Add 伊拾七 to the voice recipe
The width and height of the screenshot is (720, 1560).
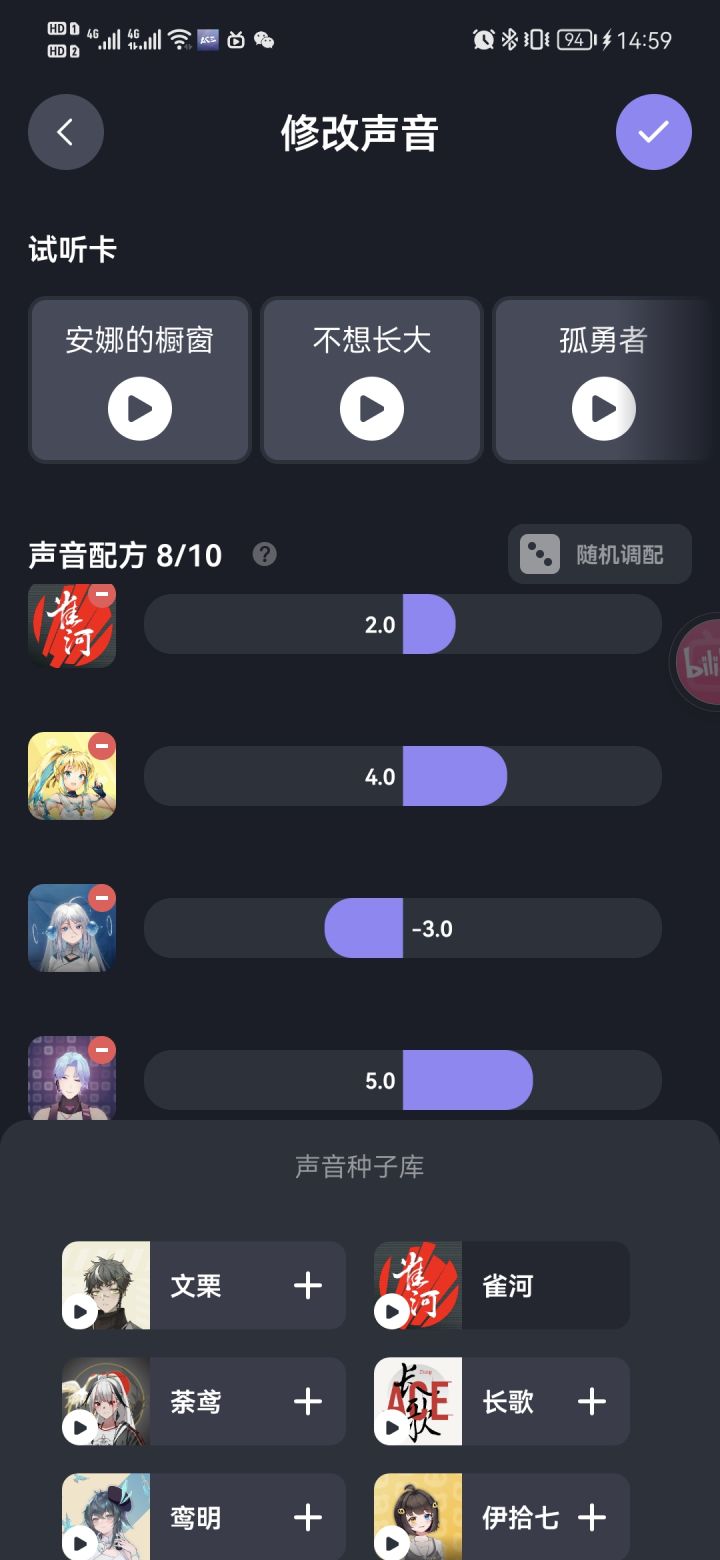pos(593,1517)
